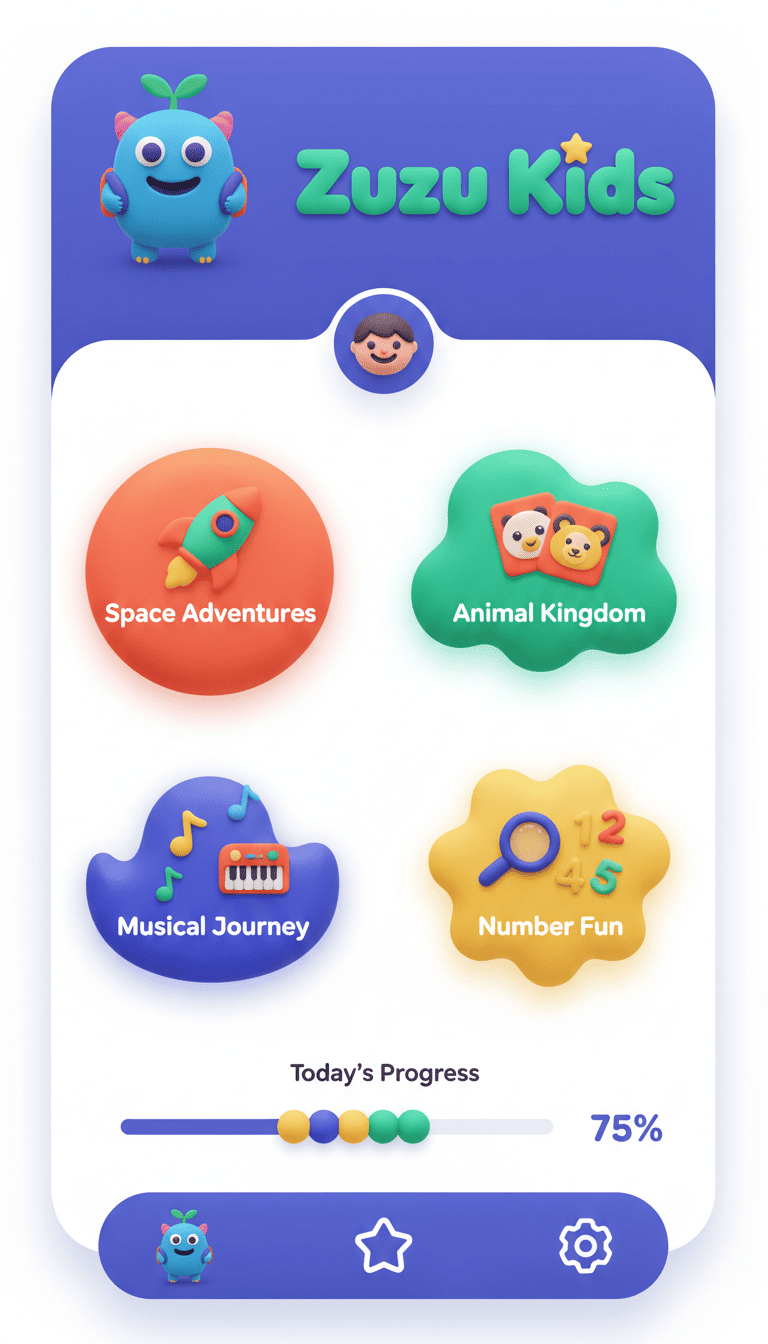Open the settings gear tab

[585, 1246]
